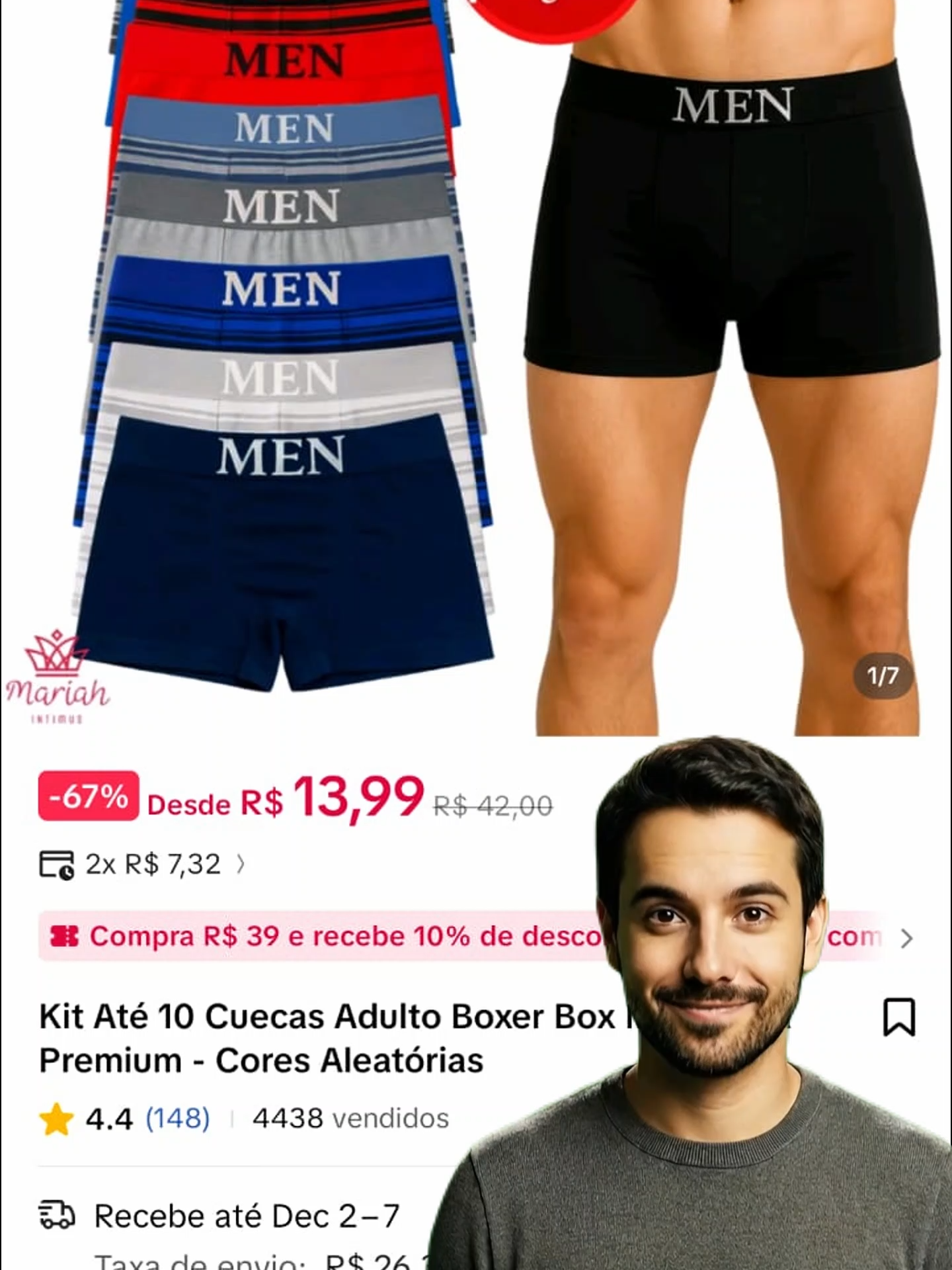Expand the 2x R$ 7,32 installment options
952x1270 pixels.
click(x=152, y=863)
